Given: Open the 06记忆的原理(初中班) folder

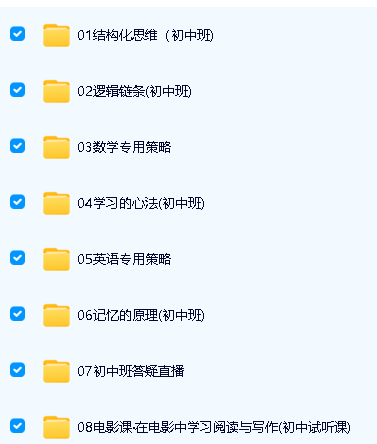Looking at the screenshot, I should point(141,315).
